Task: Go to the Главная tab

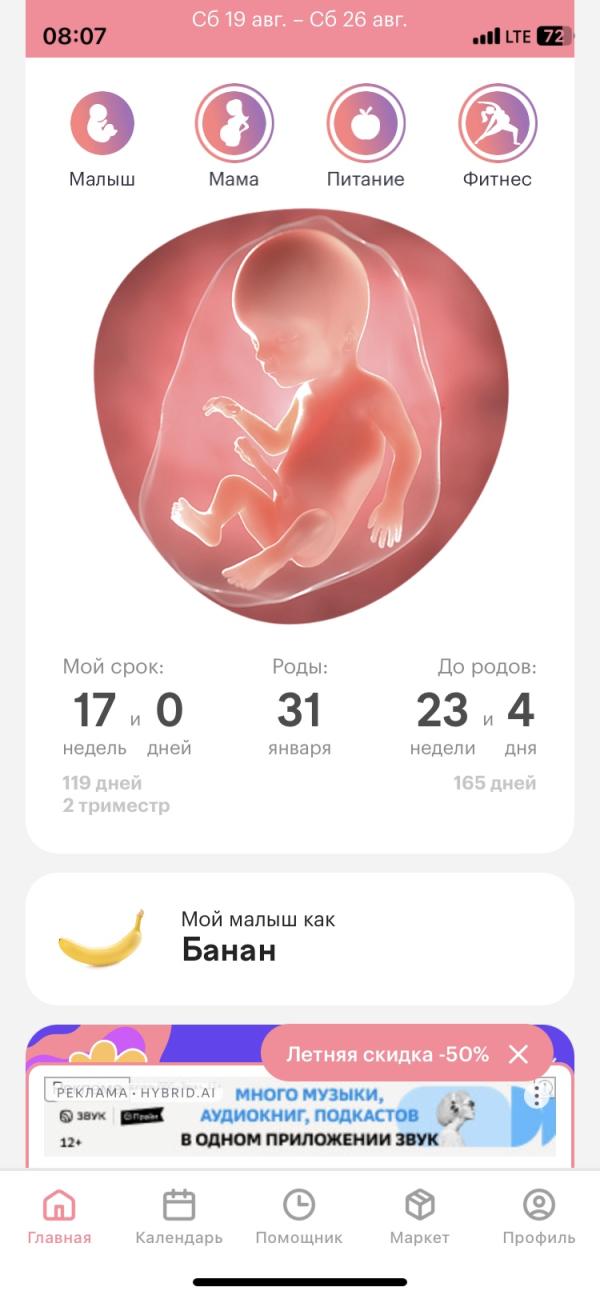Action: point(59,1217)
